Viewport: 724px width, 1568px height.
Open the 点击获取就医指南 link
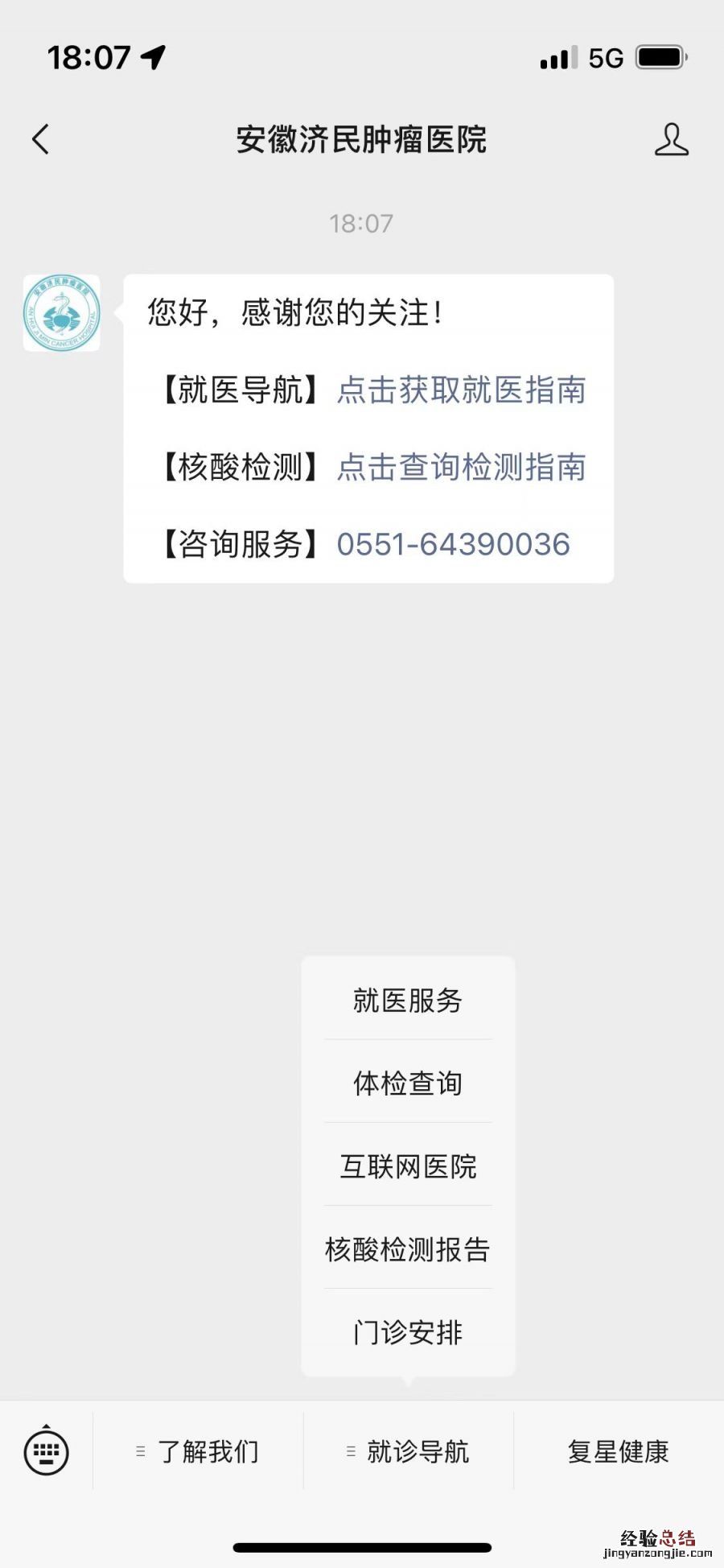pos(461,390)
